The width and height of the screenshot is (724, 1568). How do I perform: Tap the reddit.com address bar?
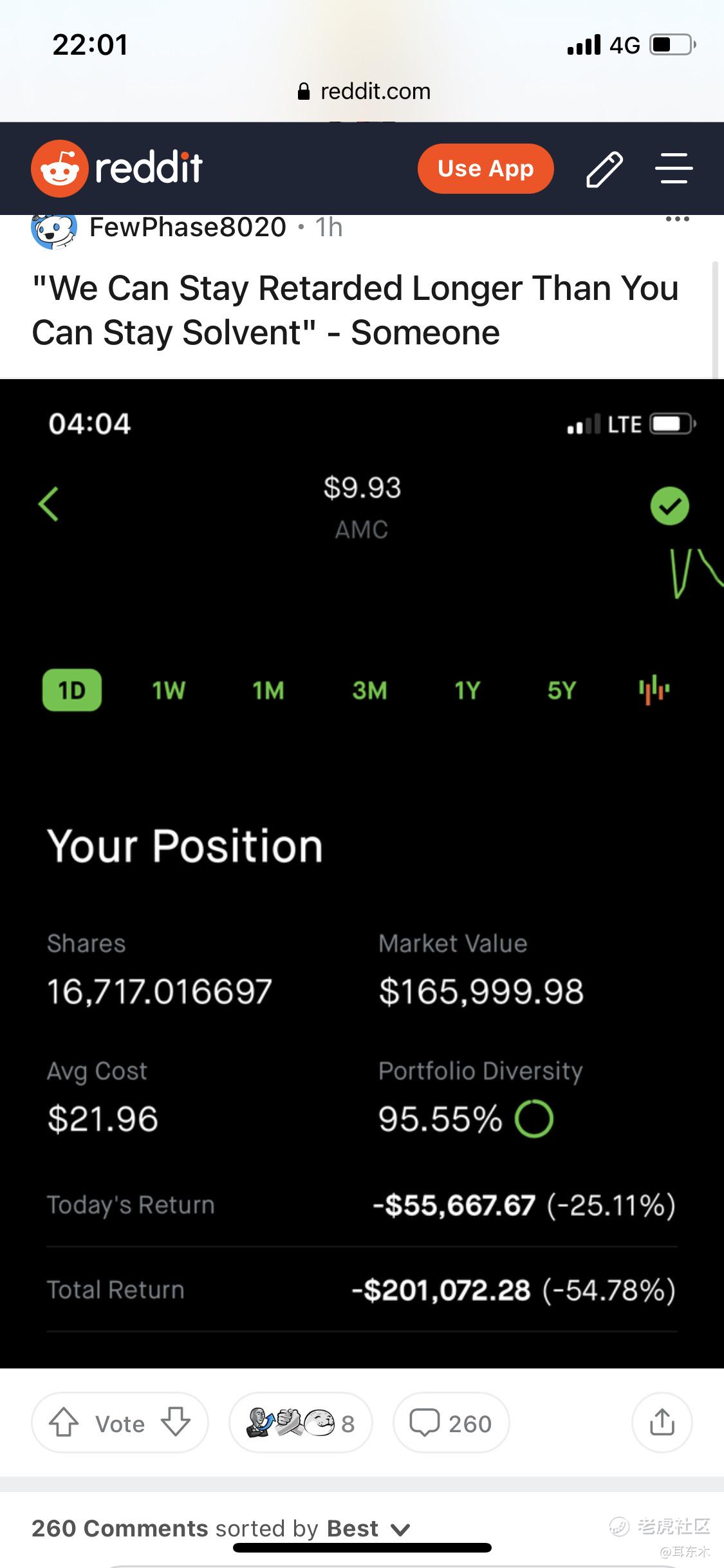point(364,91)
